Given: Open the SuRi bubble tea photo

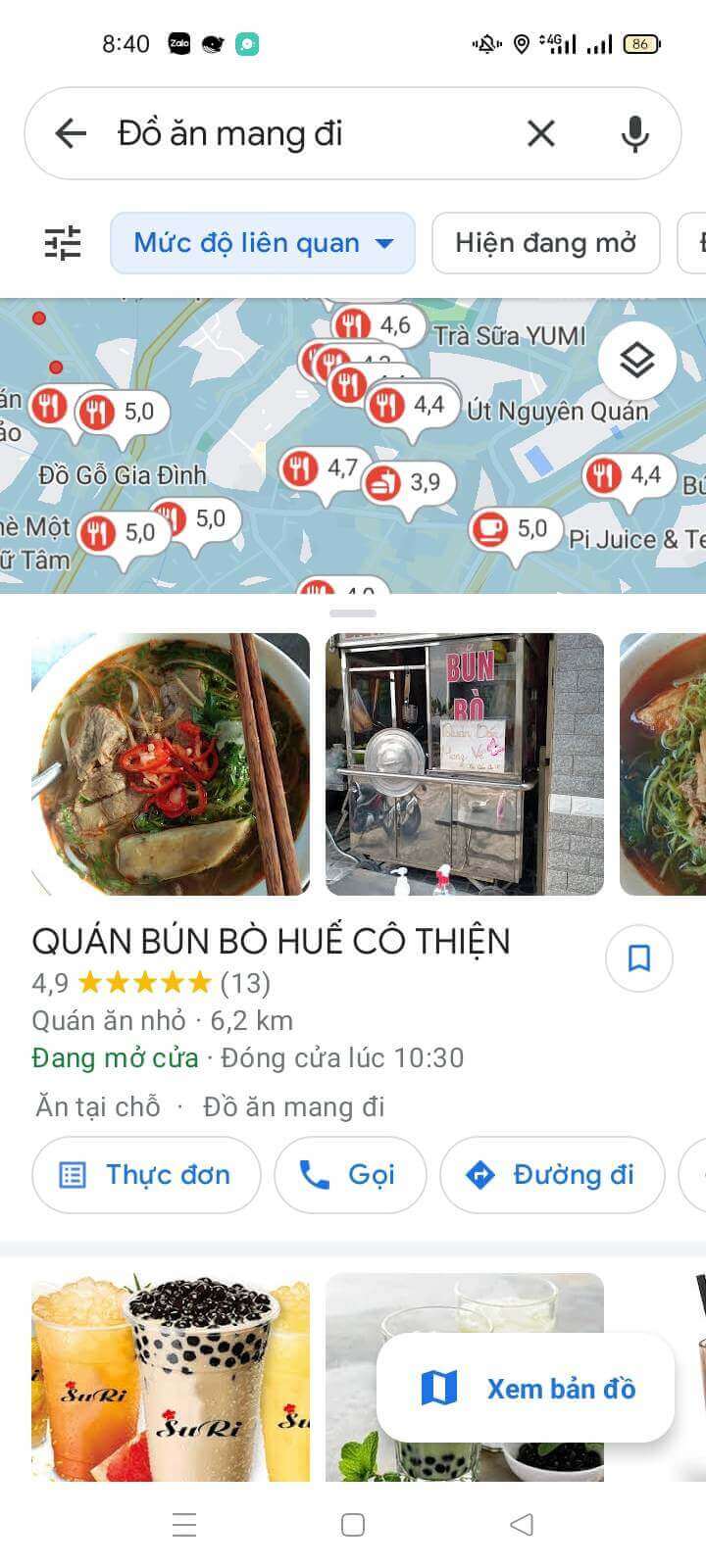Looking at the screenshot, I should click(171, 1377).
